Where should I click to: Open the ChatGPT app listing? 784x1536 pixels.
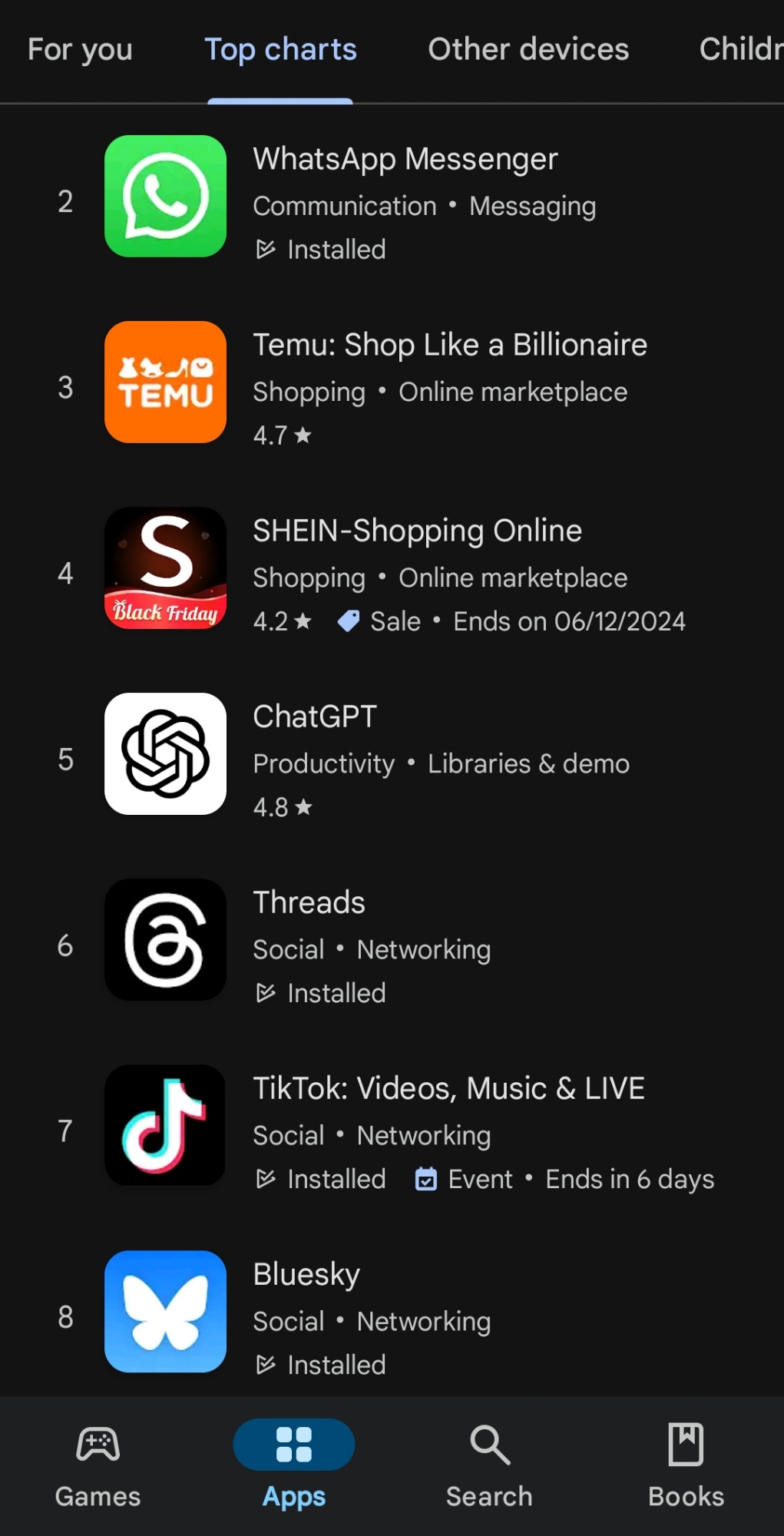pyautogui.click(x=315, y=717)
